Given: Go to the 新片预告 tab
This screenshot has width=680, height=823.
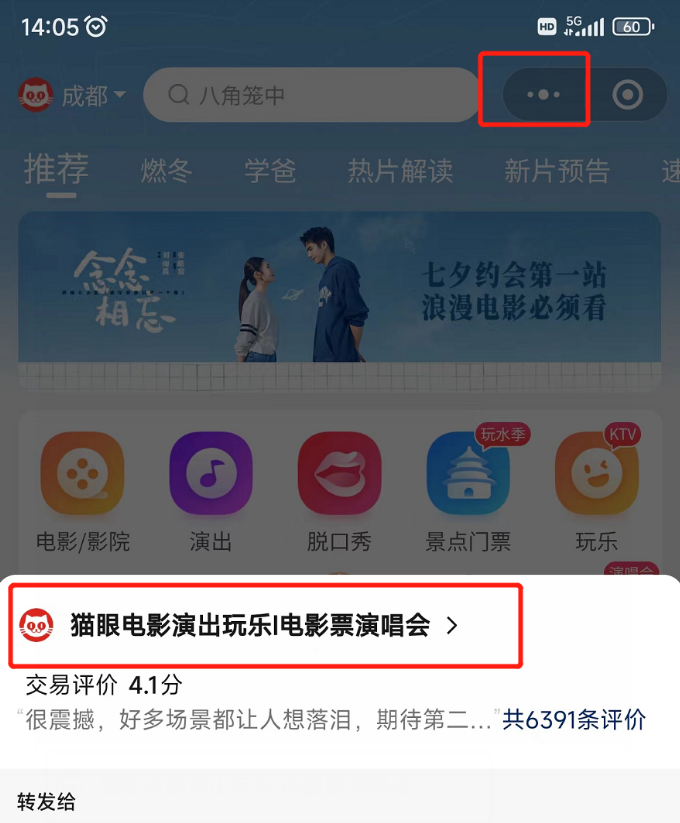Looking at the screenshot, I should pyautogui.click(x=556, y=171).
